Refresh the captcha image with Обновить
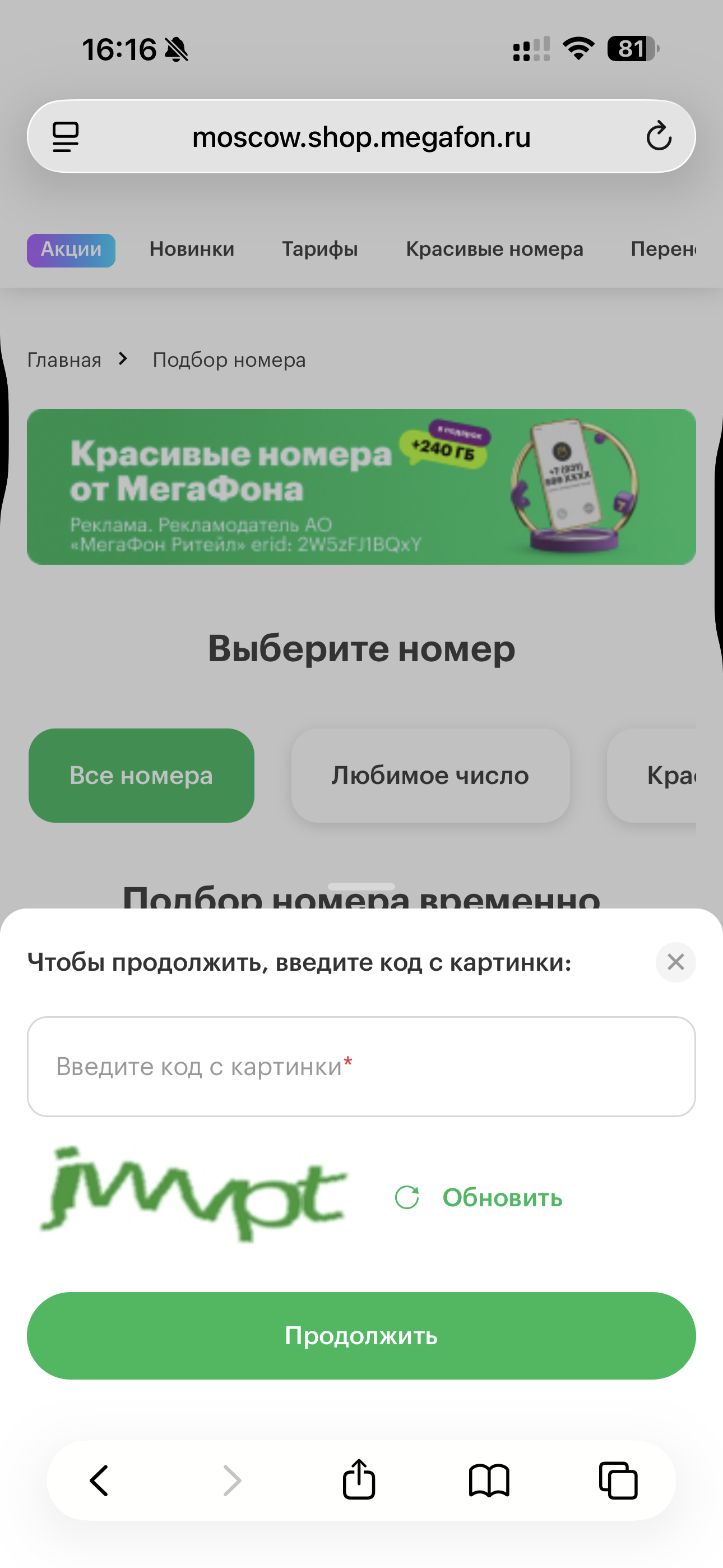 point(479,1197)
